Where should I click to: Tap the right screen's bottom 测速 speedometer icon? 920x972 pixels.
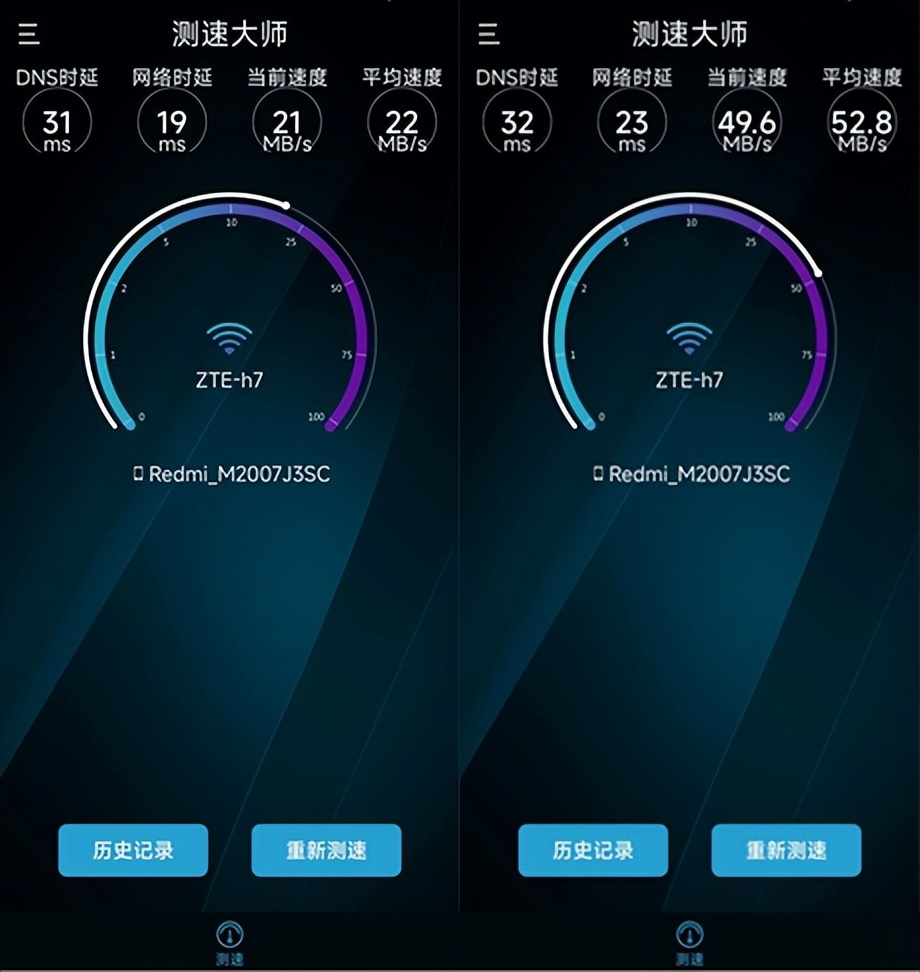(689, 932)
